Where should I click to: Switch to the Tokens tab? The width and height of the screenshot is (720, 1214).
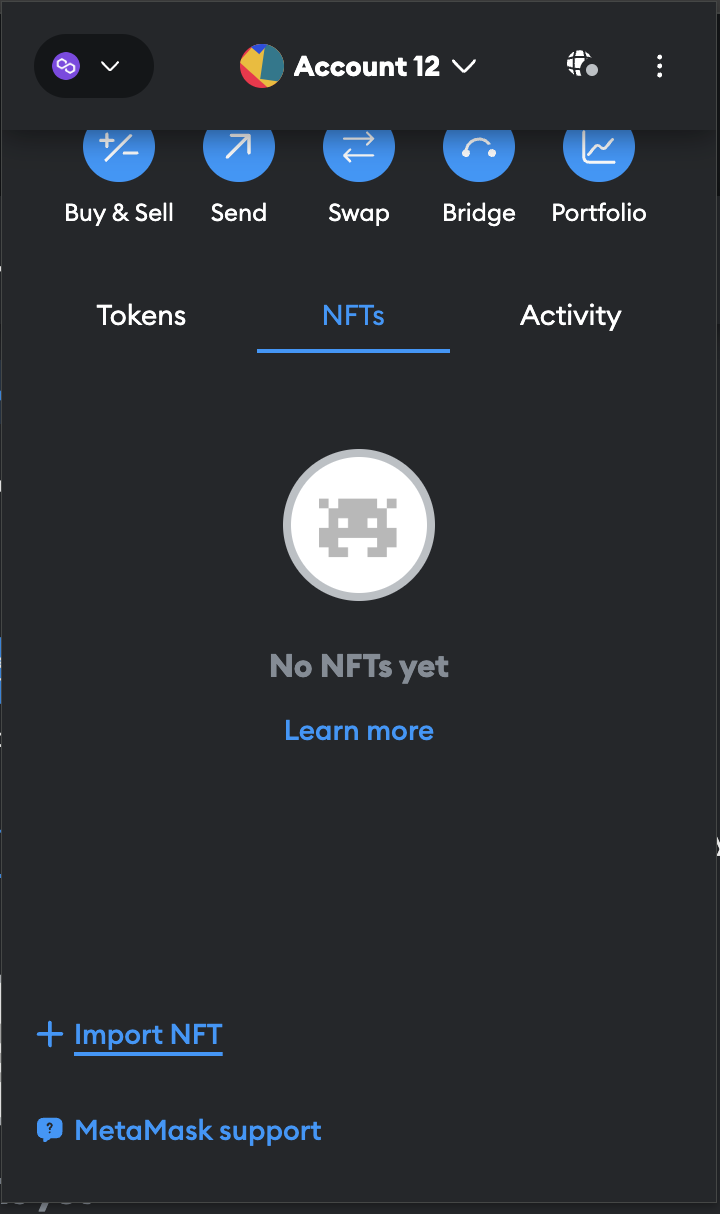141,316
